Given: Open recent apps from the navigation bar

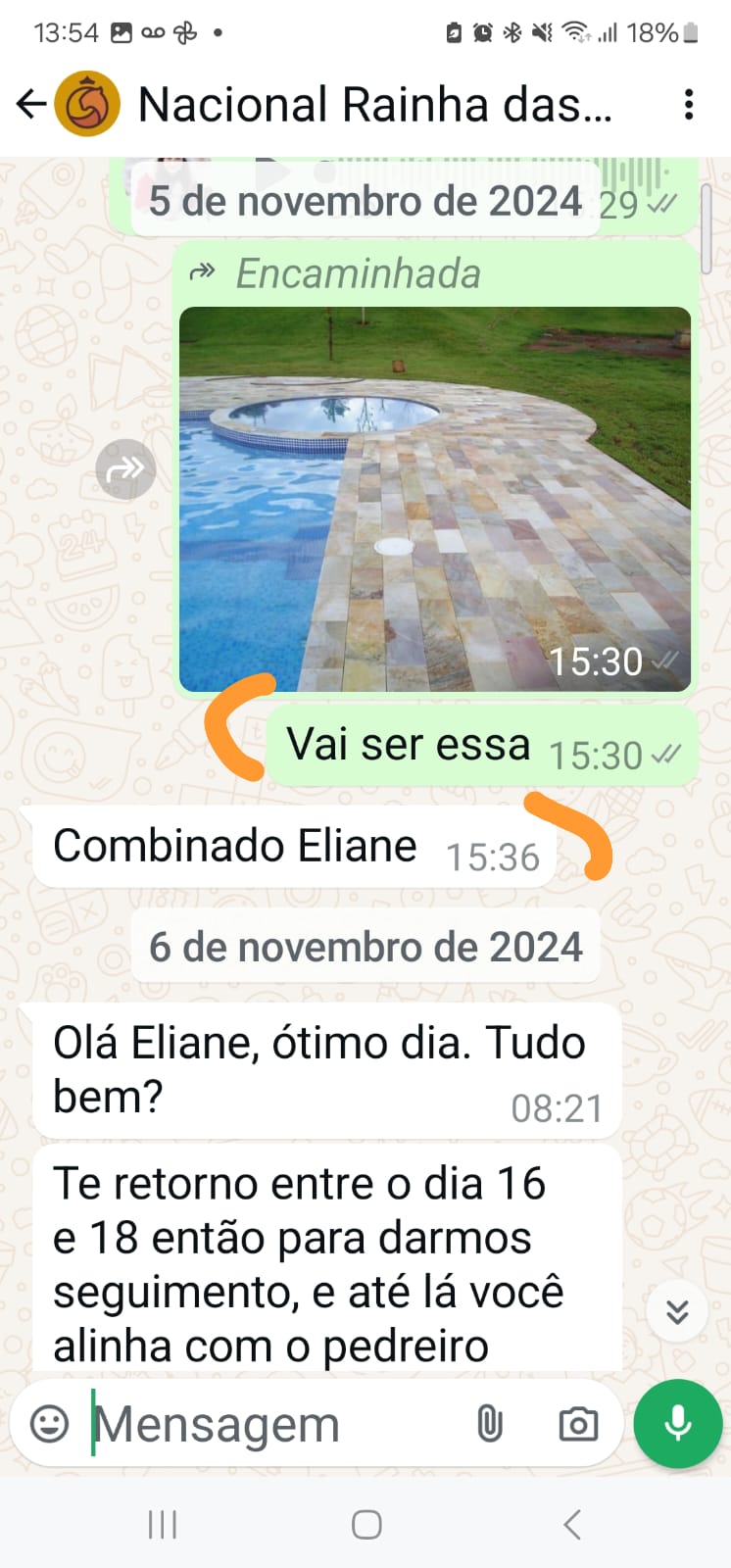Looking at the screenshot, I should click(161, 1525).
